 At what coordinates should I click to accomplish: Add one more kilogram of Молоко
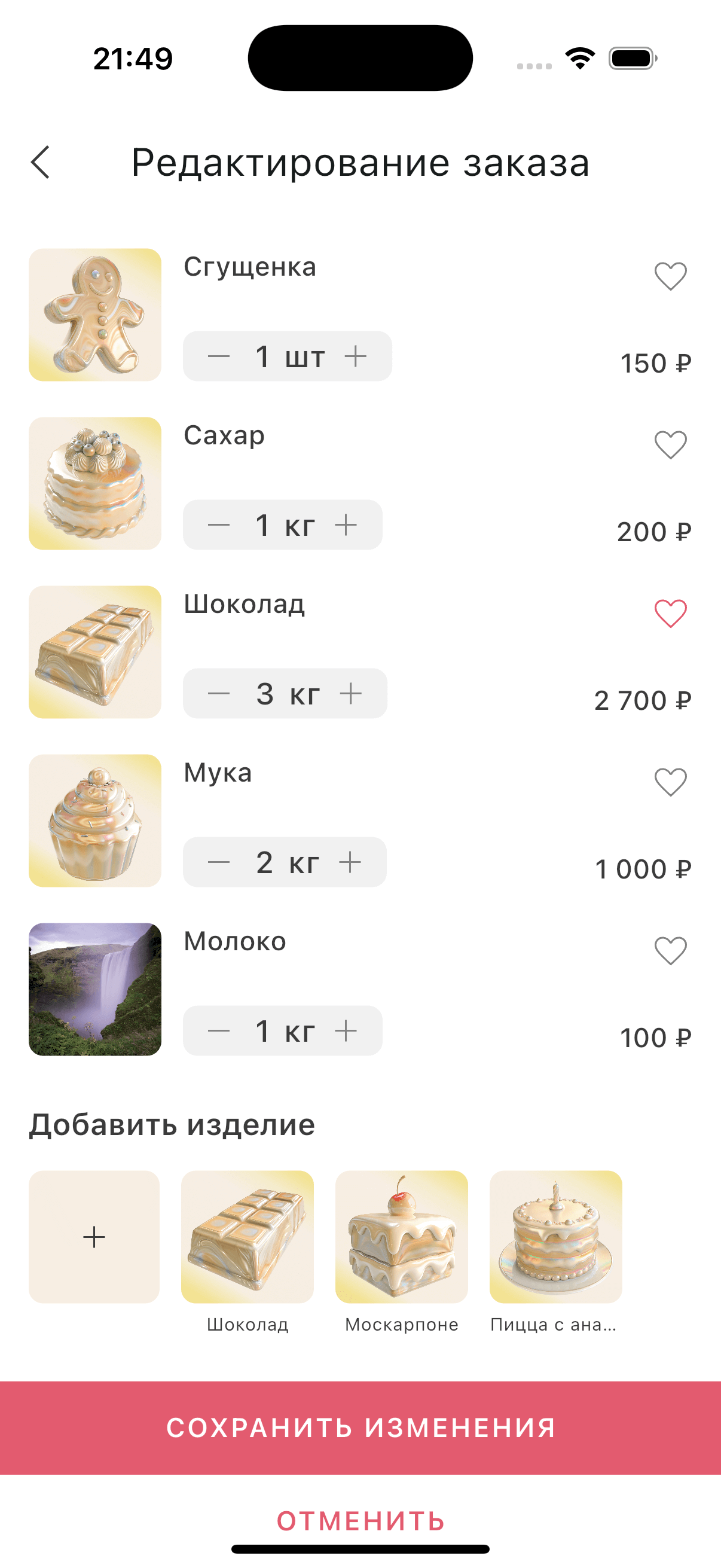click(x=346, y=1030)
